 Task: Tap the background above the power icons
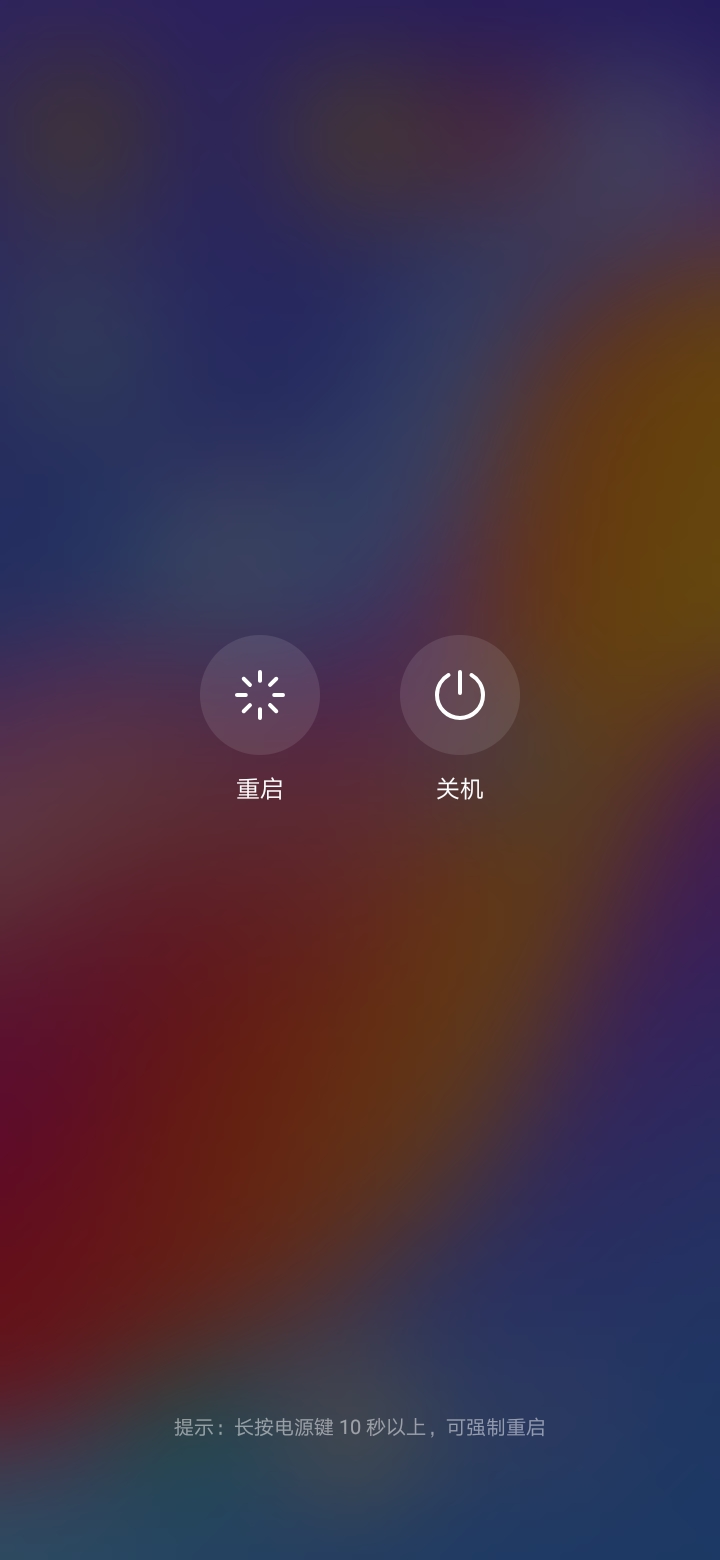tap(360, 400)
